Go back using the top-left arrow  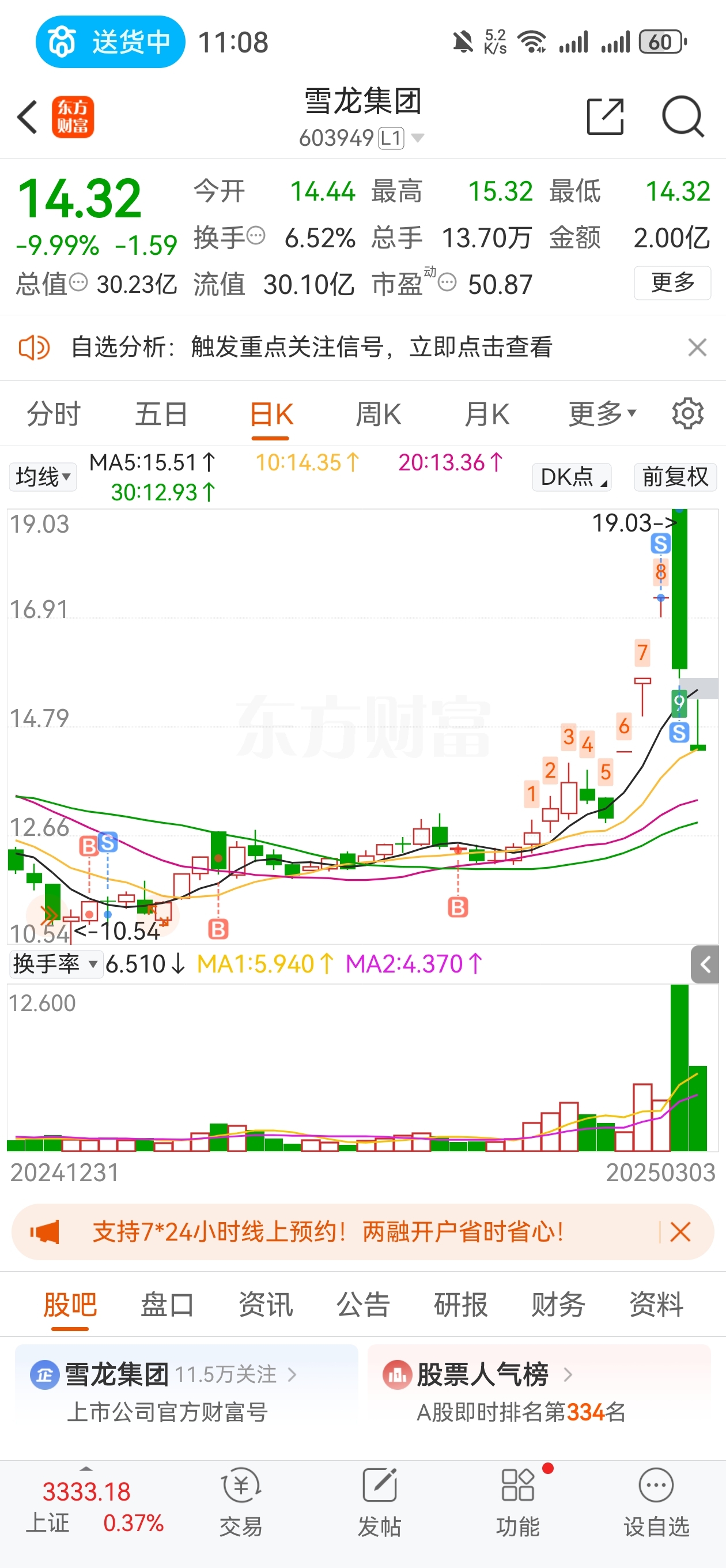pos(28,116)
